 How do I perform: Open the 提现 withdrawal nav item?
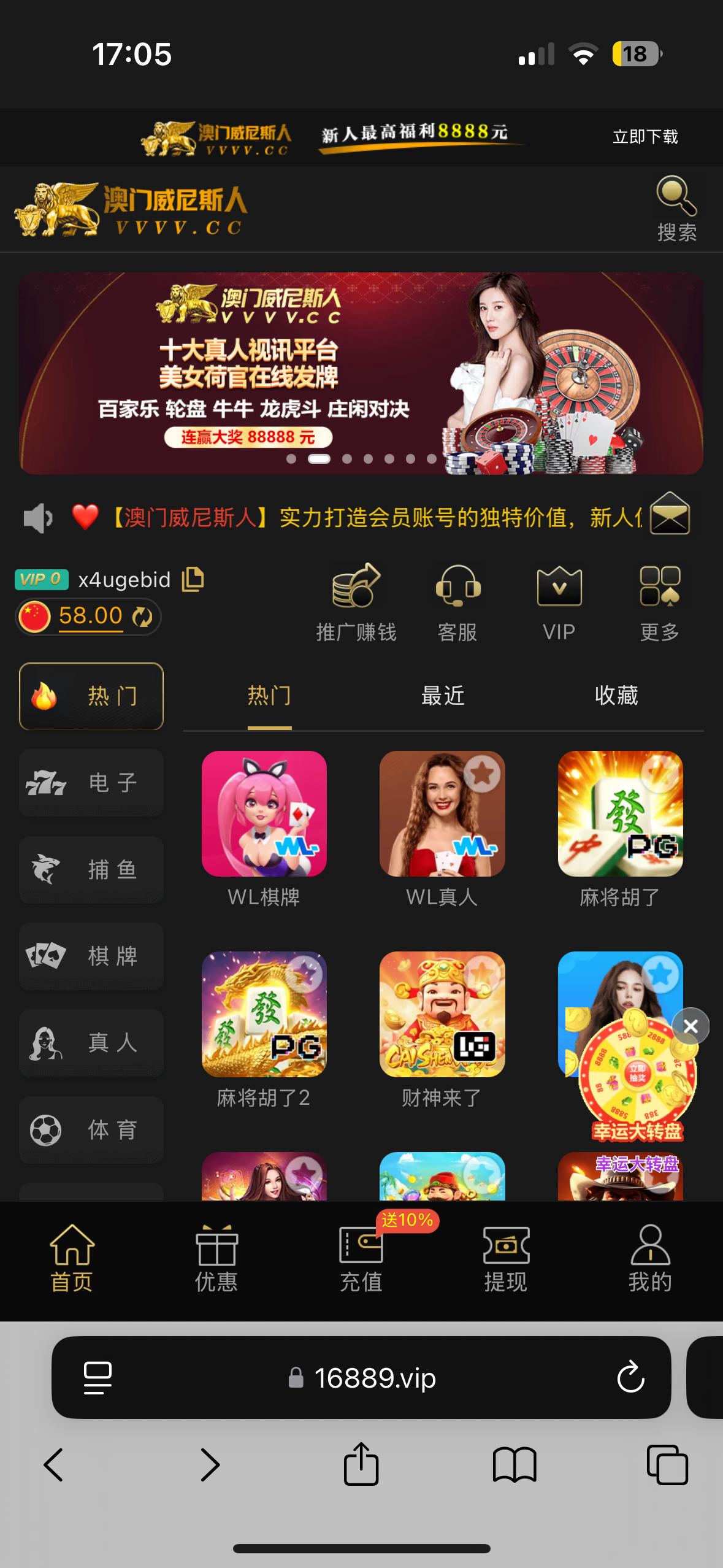tap(506, 1258)
